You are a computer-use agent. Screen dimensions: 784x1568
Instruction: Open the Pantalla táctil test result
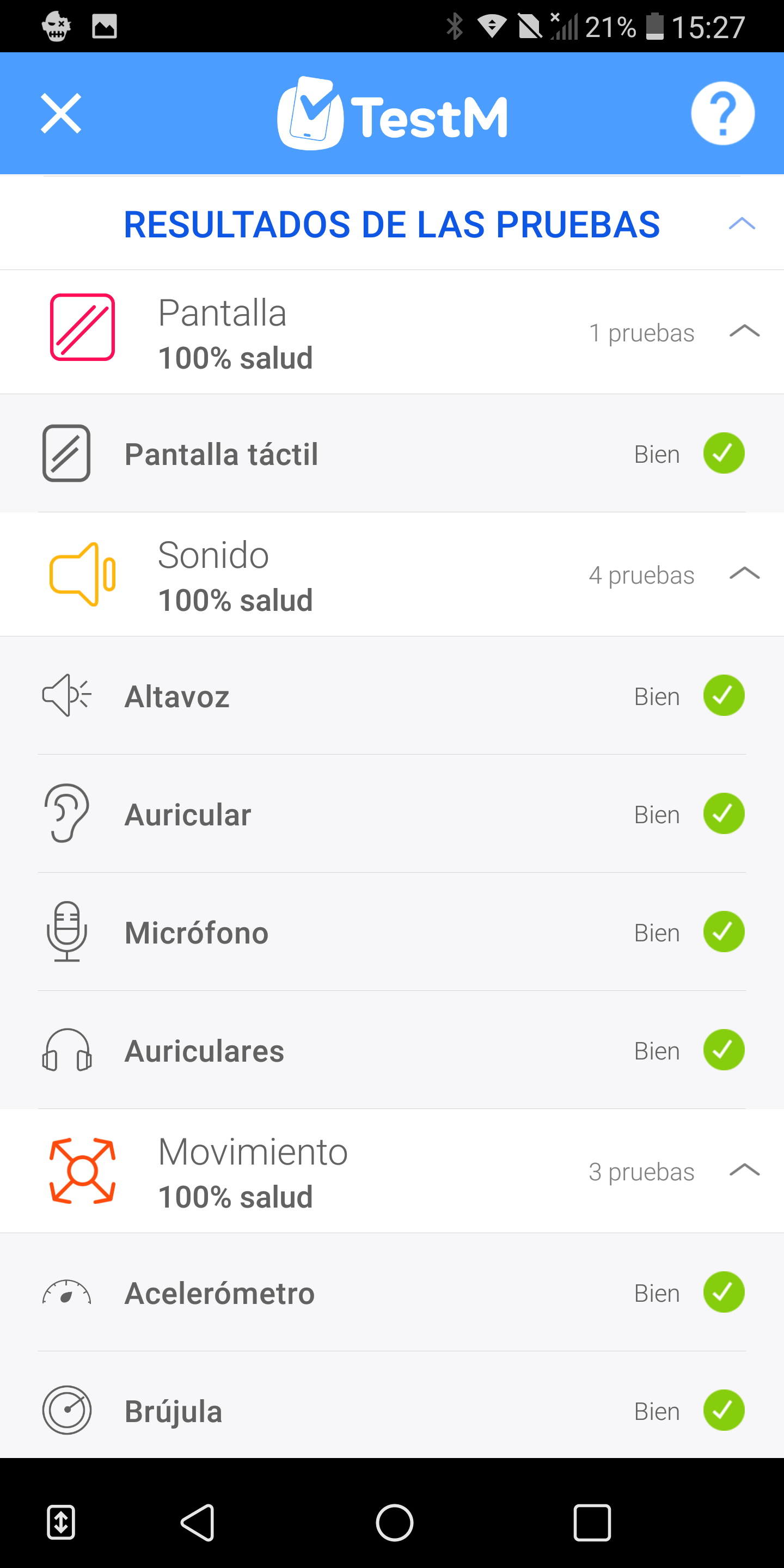tap(392, 454)
